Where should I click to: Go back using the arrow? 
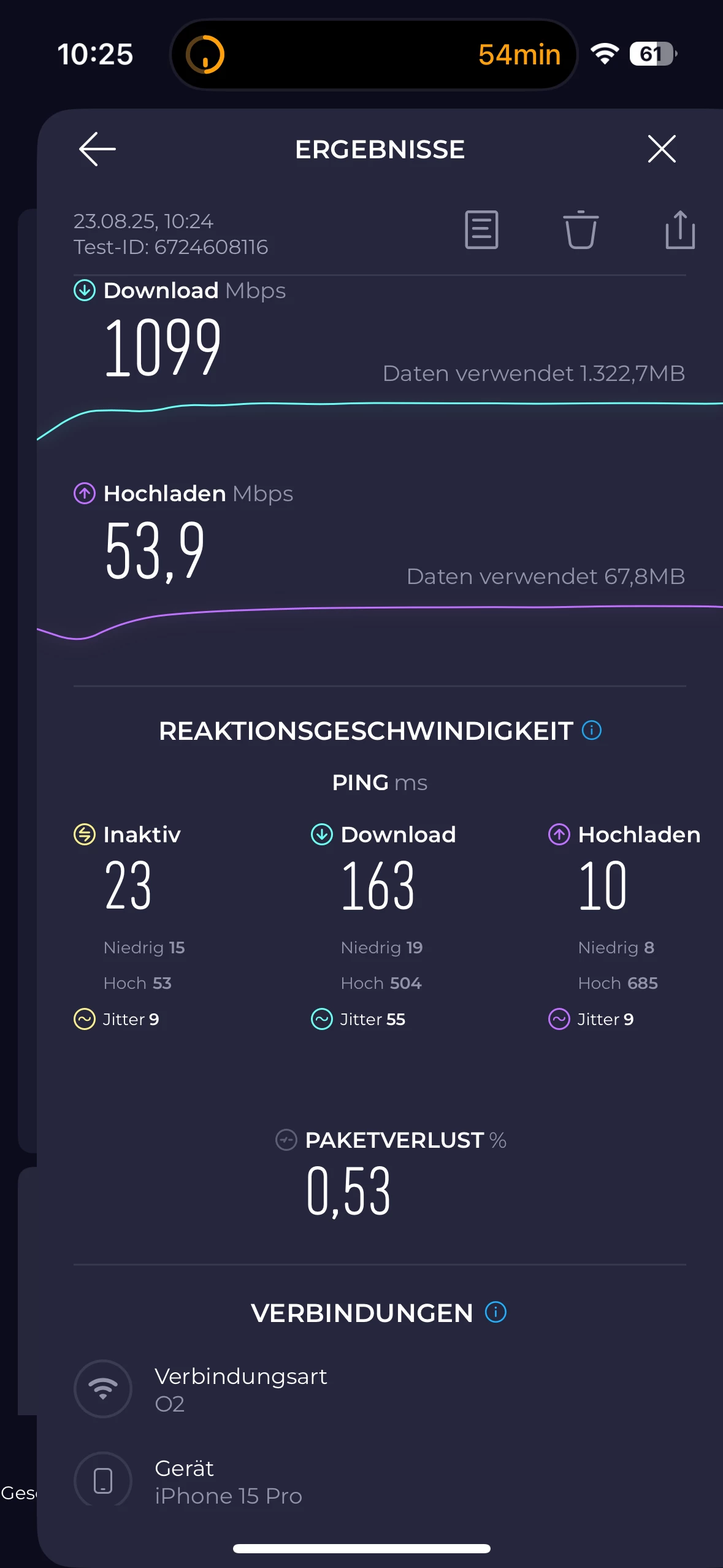click(97, 149)
